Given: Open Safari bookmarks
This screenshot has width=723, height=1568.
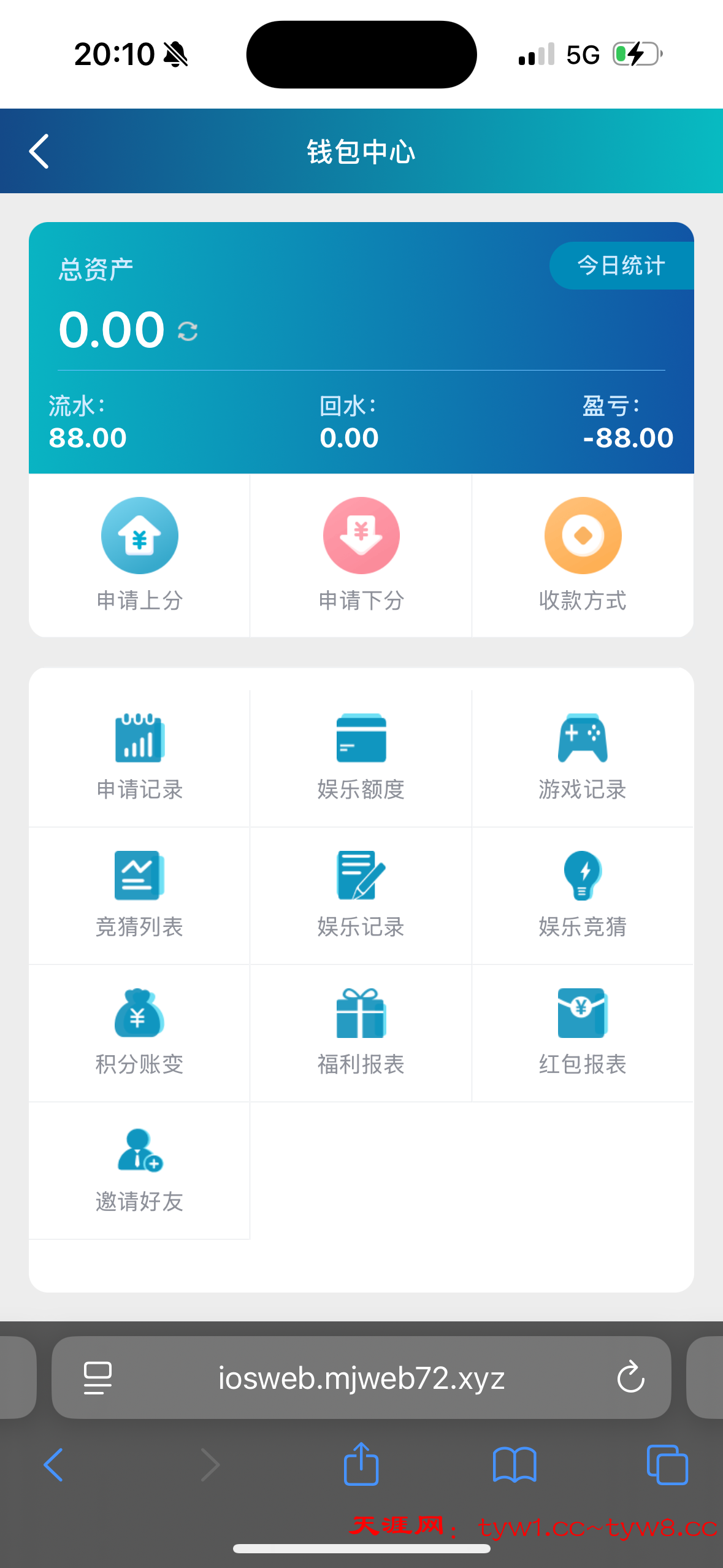Looking at the screenshot, I should pos(515,1464).
